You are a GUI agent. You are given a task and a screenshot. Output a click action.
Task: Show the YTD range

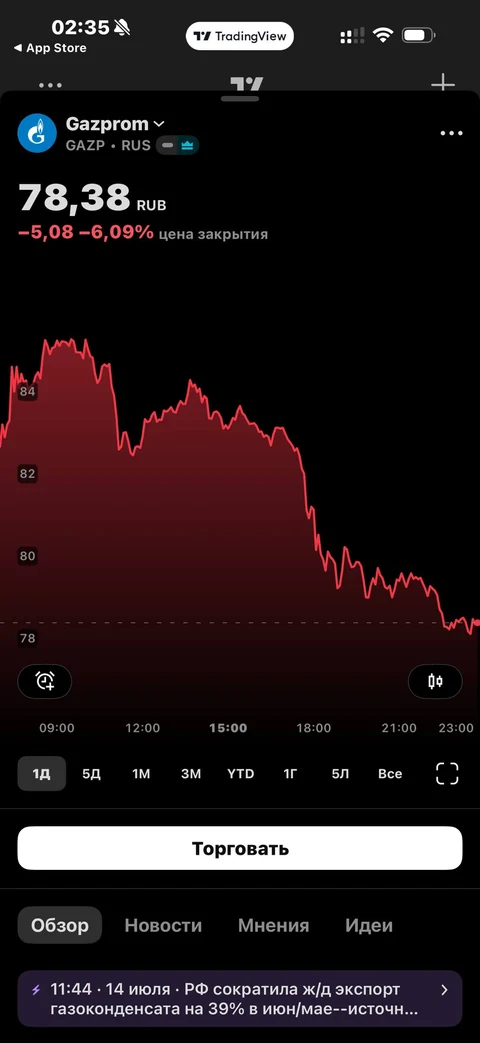(x=241, y=774)
